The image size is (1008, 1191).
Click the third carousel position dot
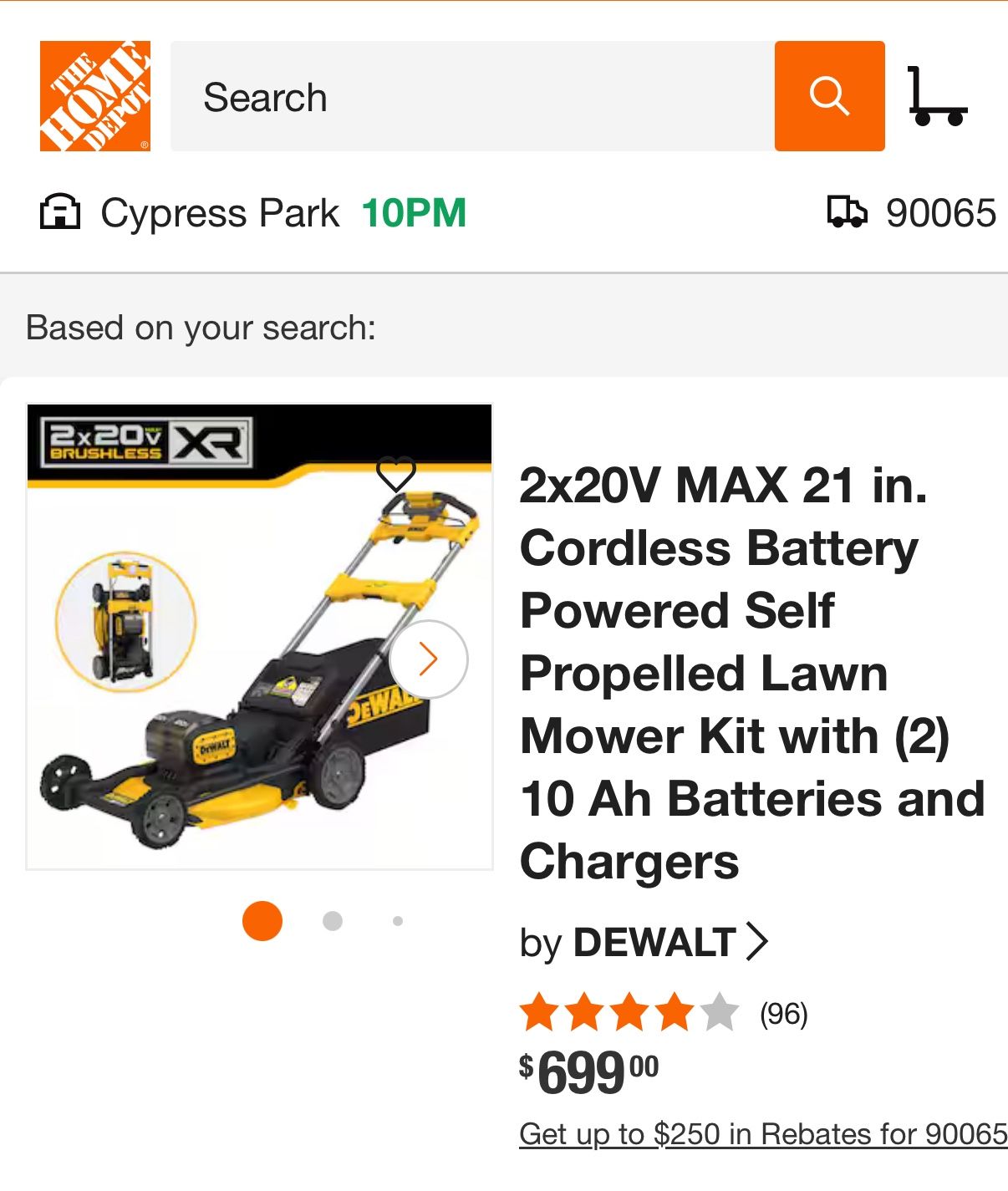coord(396,921)
